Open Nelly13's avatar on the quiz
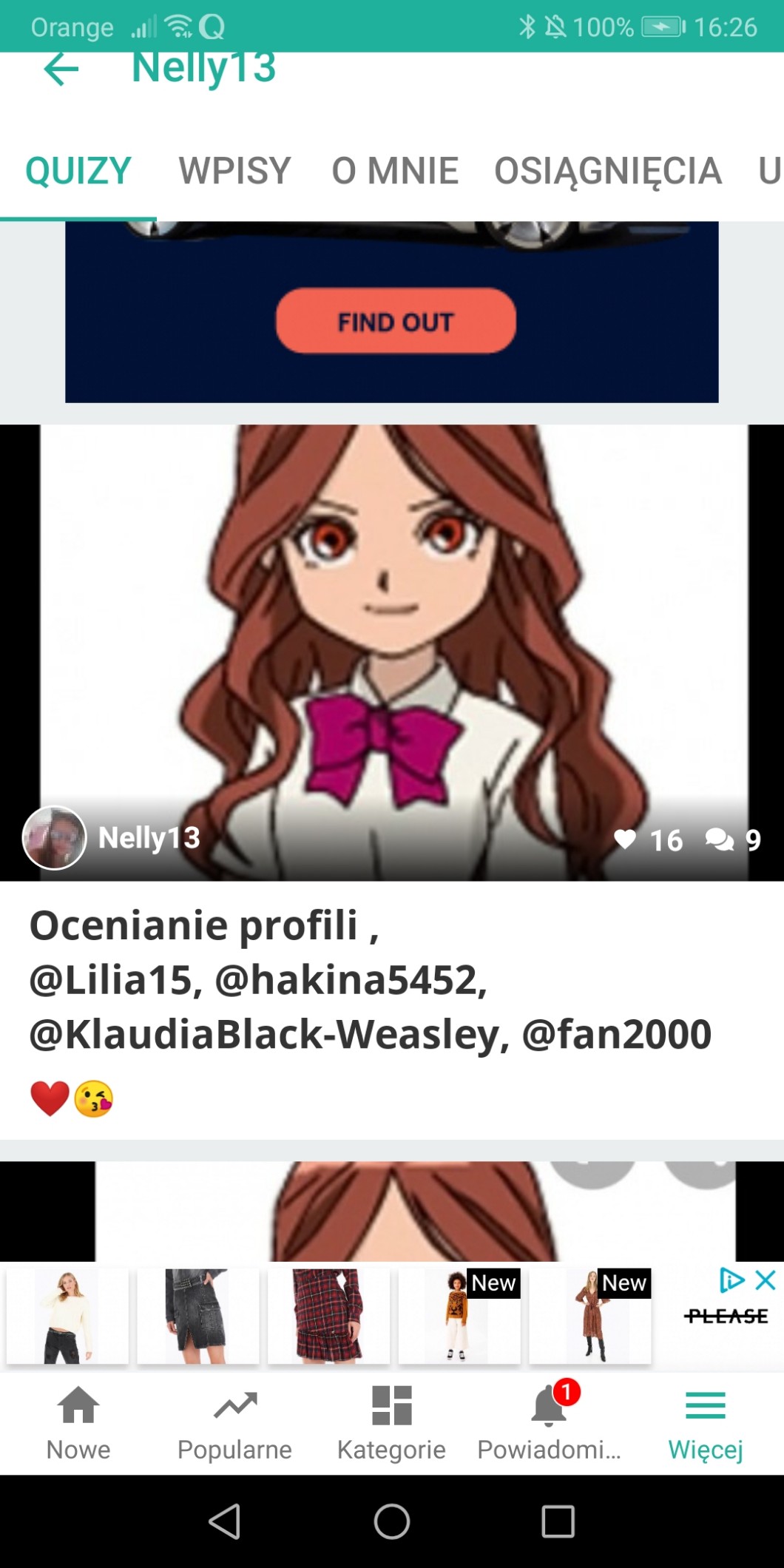This screenshot has height=1568, width=784. (x=54, y=837)
